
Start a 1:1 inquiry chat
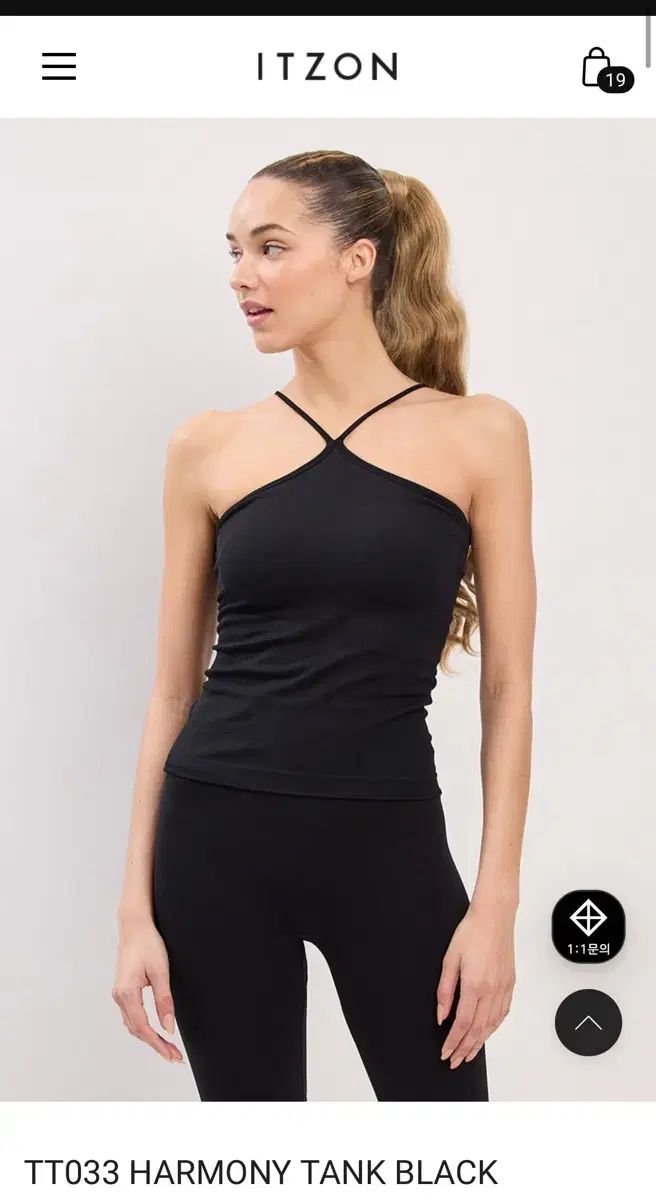click(588, 926)
